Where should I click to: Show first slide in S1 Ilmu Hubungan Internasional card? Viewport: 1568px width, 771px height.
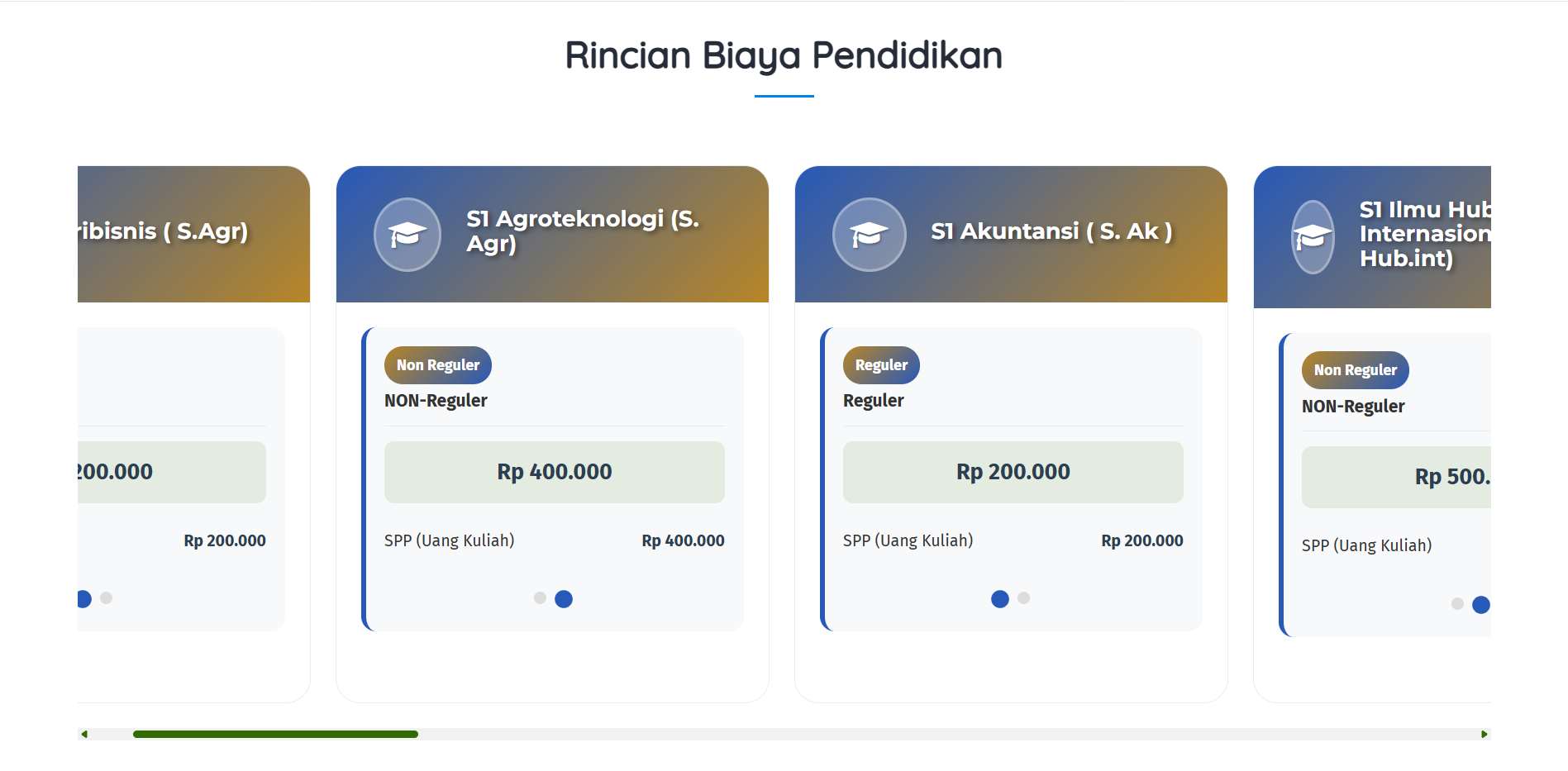1457,604
